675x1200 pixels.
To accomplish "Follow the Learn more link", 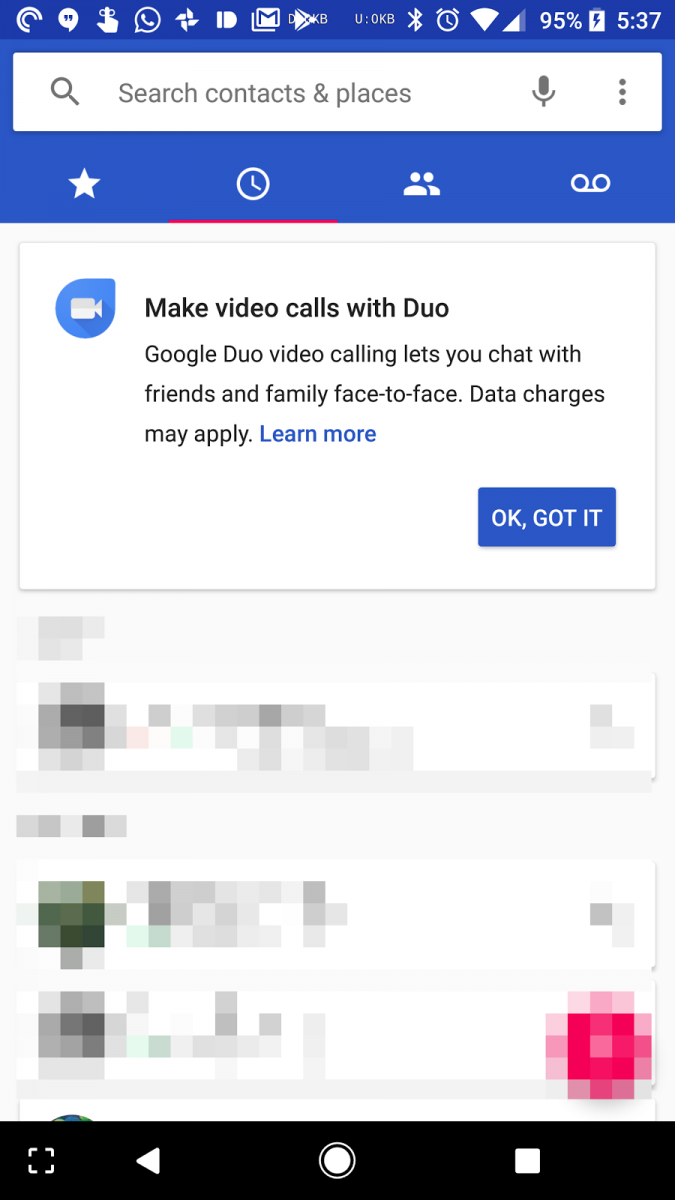I will point(318,434).
